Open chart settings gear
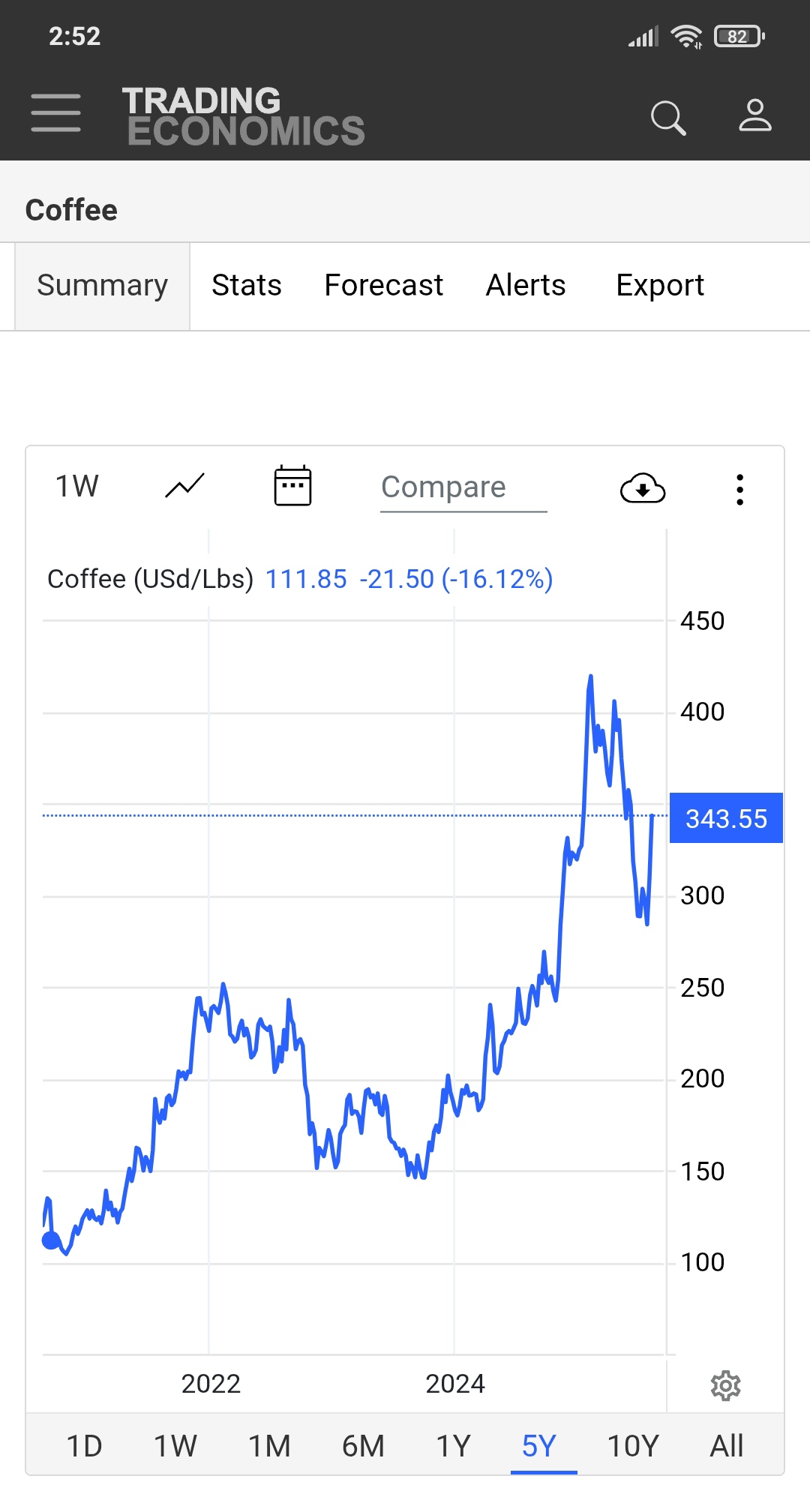 (x=725, y=1386)
